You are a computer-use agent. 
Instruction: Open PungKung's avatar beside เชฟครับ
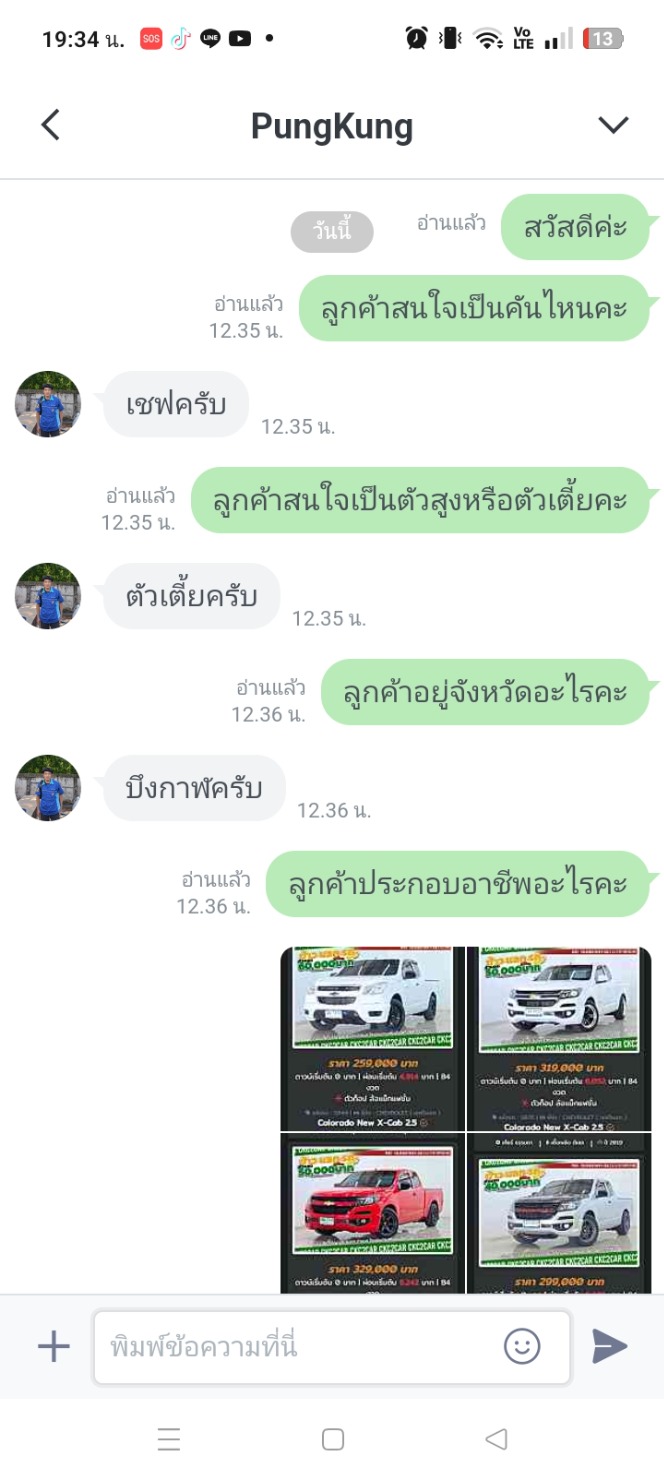coord(48,404)
